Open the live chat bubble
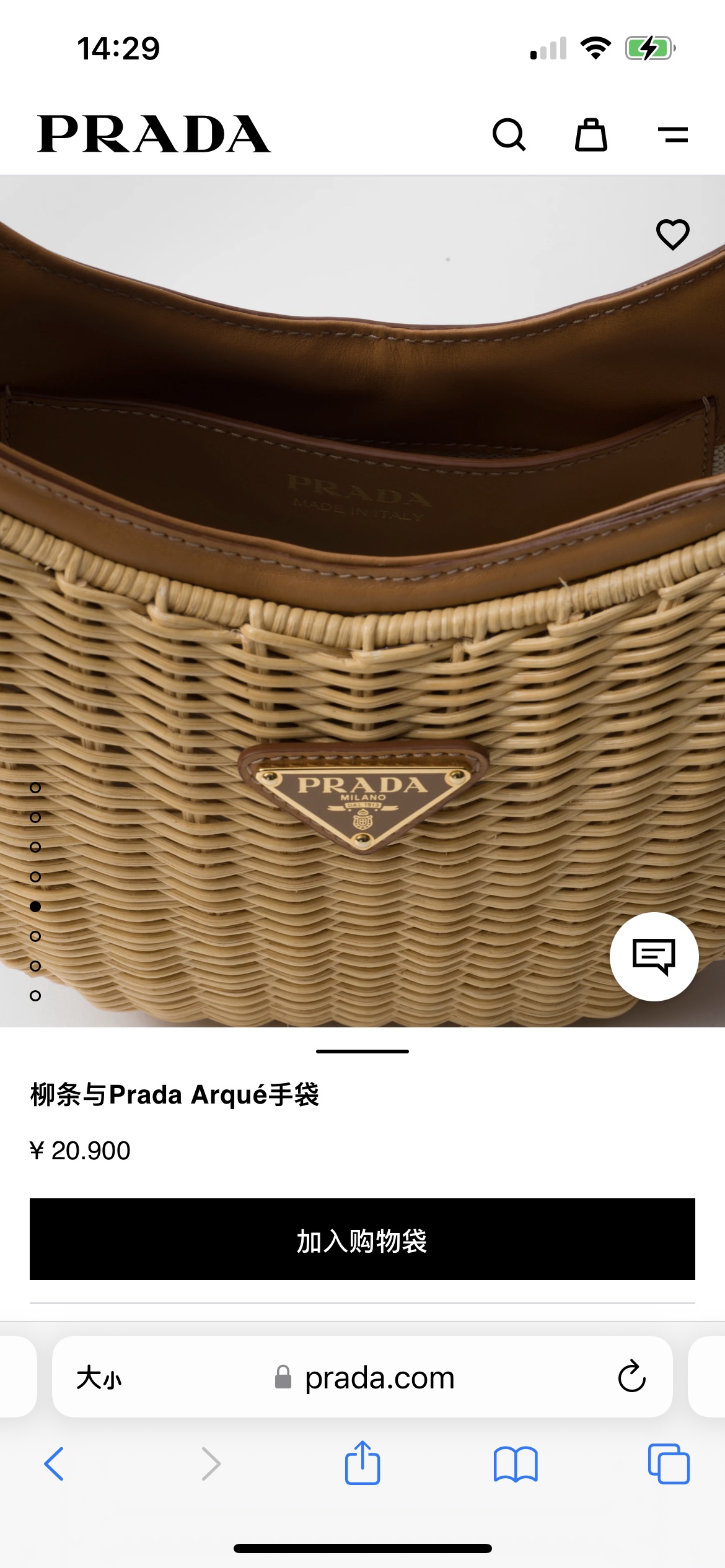725x1568 pixels. 654,956
